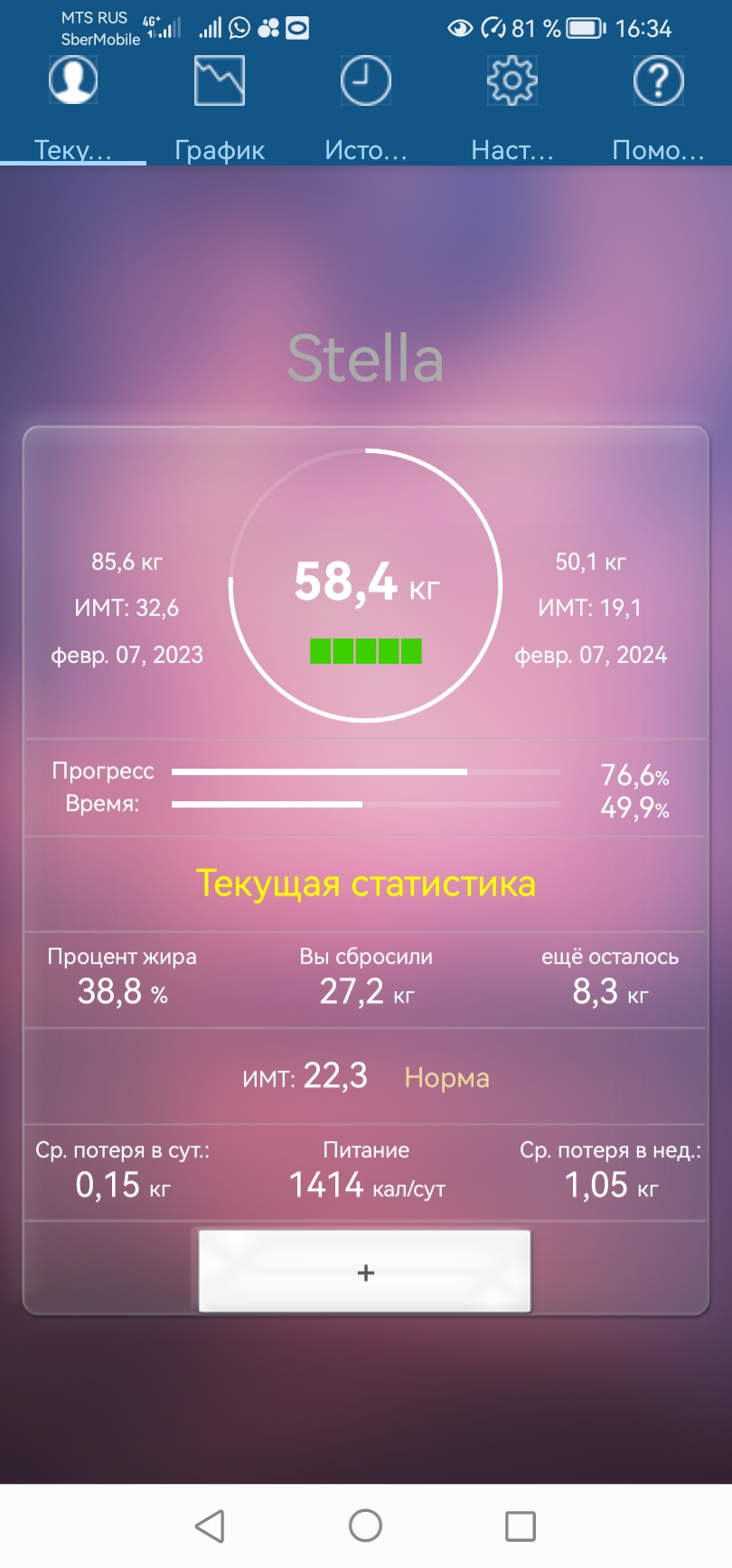Open the Настройки tab with gear icon
732x1568 pixels.
[512, 109]
